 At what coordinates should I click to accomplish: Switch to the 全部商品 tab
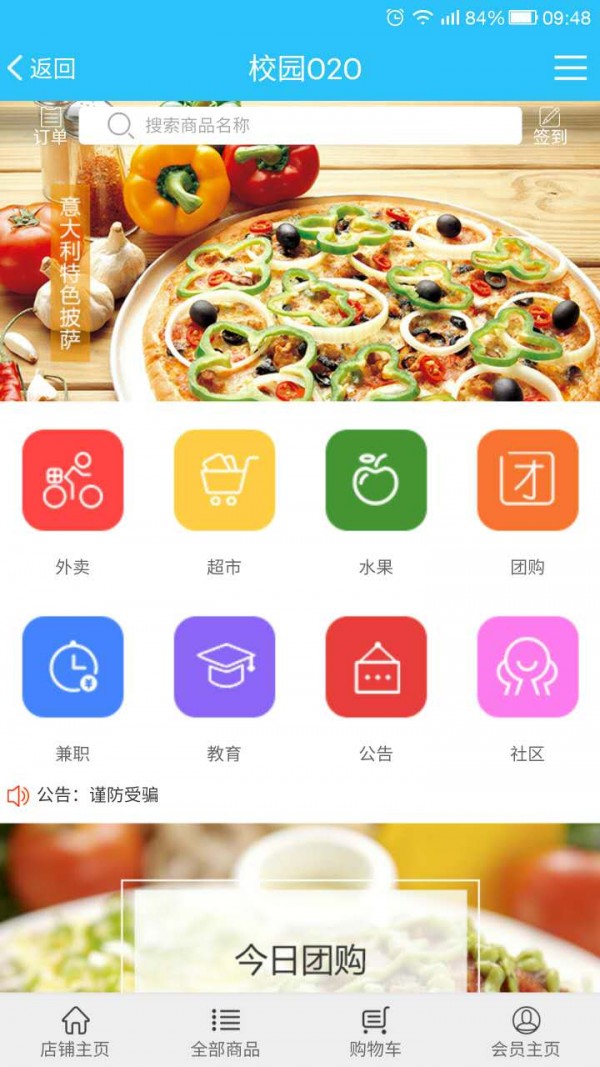click(x=225, y=1032)
